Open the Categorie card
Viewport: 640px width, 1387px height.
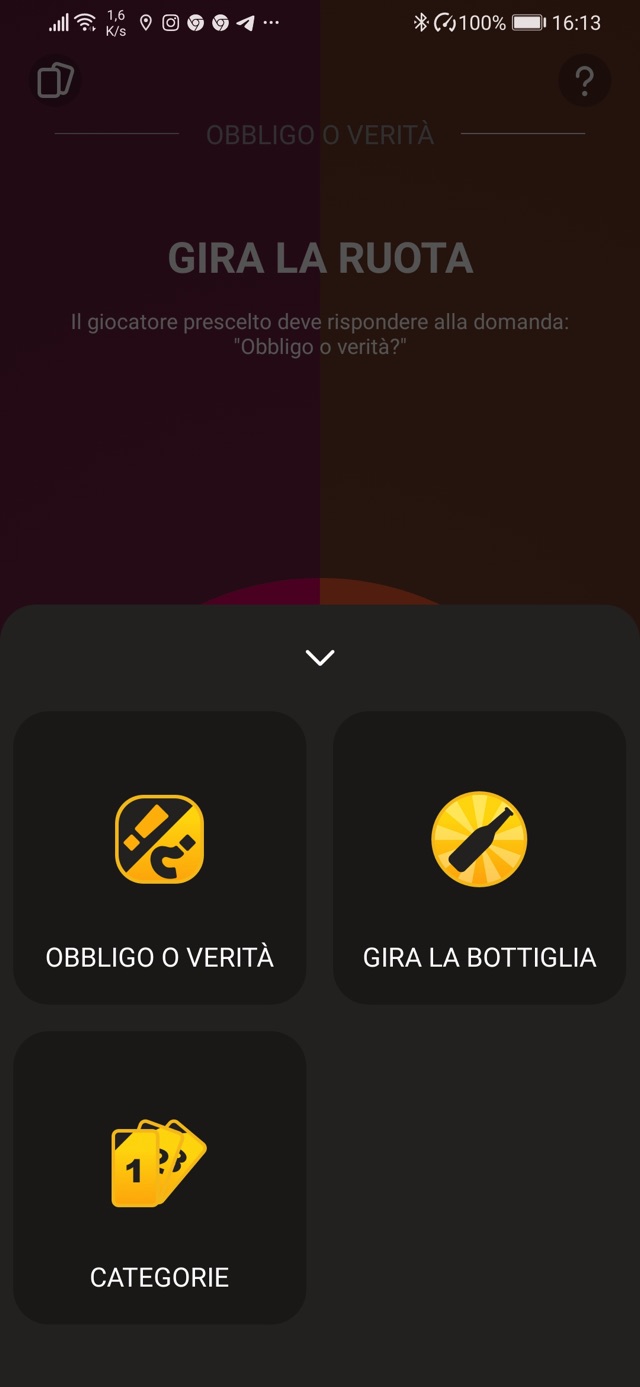tap(159, 1177)
